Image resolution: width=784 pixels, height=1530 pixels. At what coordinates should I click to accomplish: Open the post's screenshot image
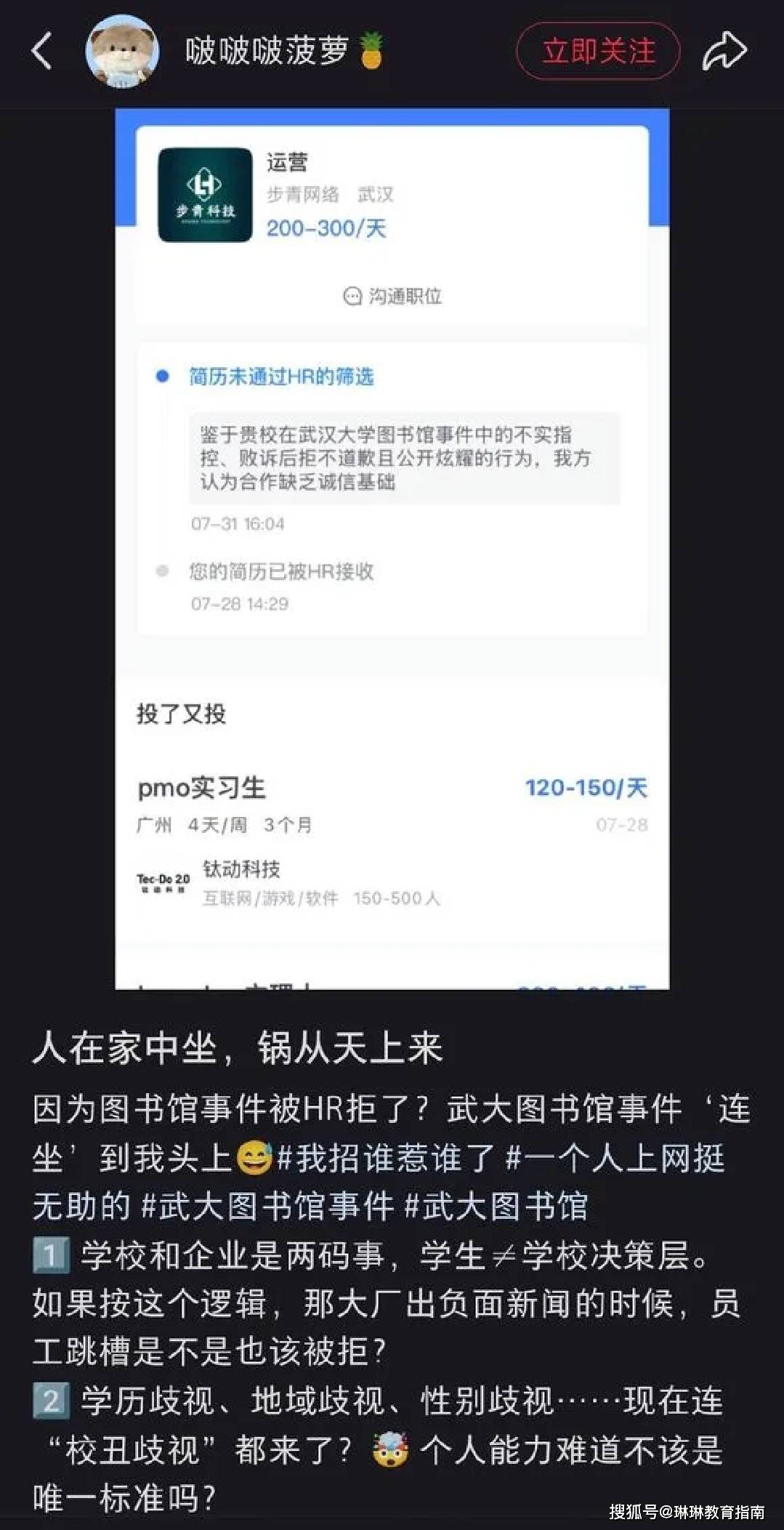click(392, 549)
